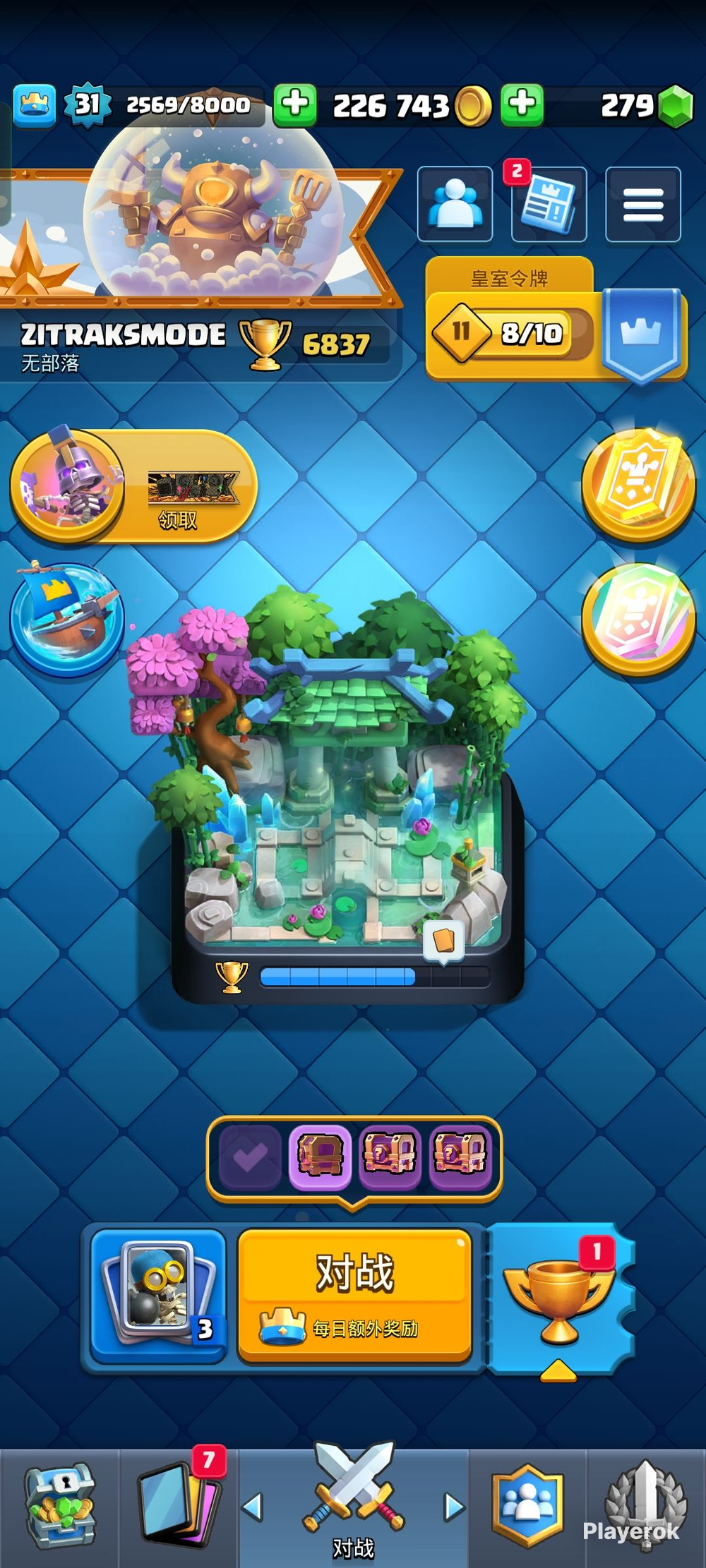Open the news feed icon

point(549,204)
